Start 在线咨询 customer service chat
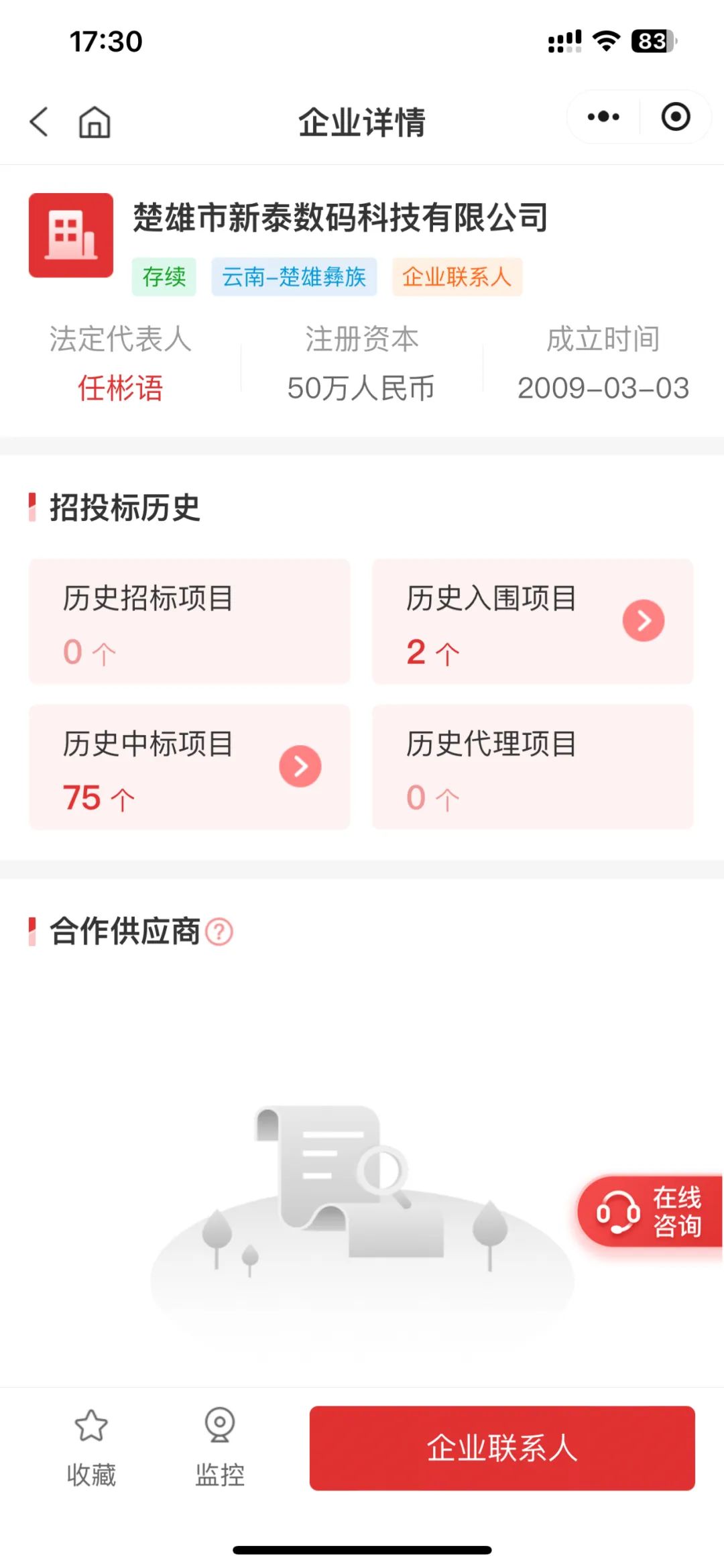Viewport: 724px width, 1568px height. coord(649,1211)
